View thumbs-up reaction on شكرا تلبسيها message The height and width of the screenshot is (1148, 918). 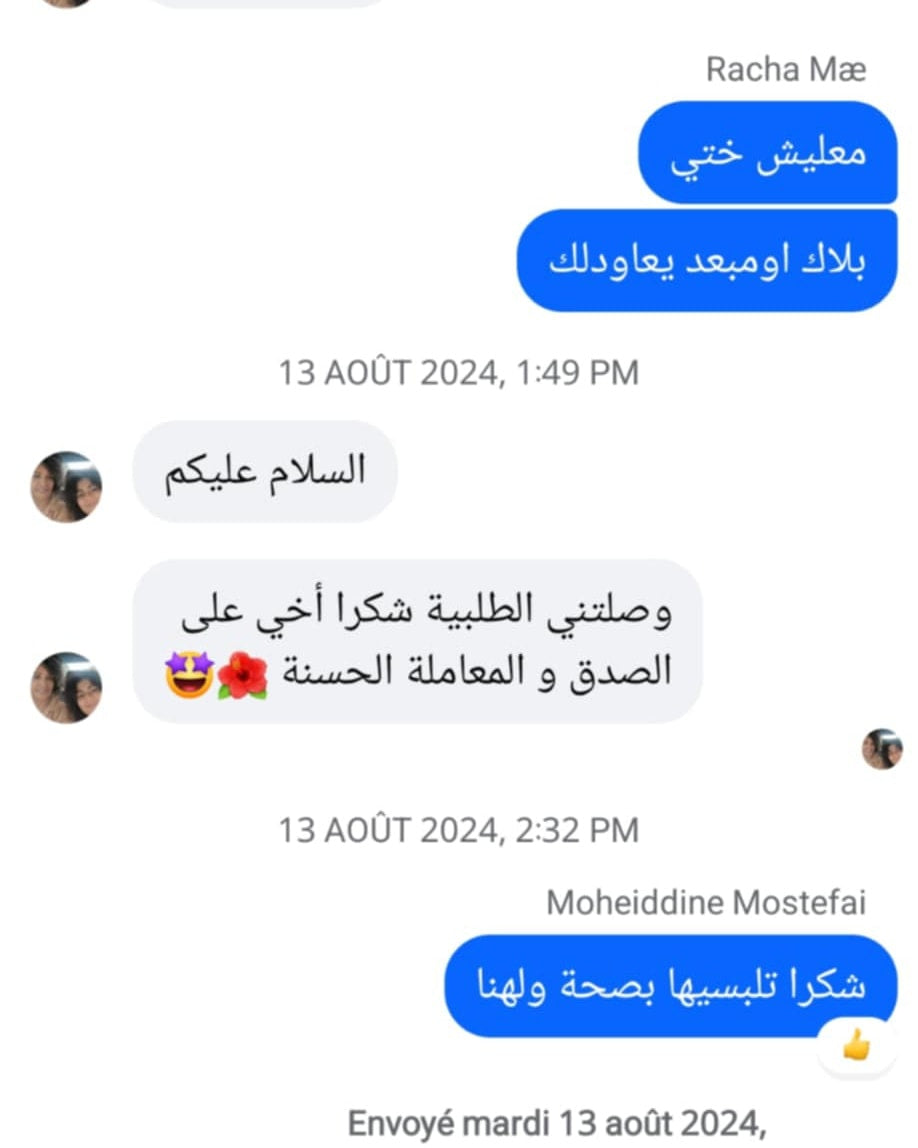855,1047
